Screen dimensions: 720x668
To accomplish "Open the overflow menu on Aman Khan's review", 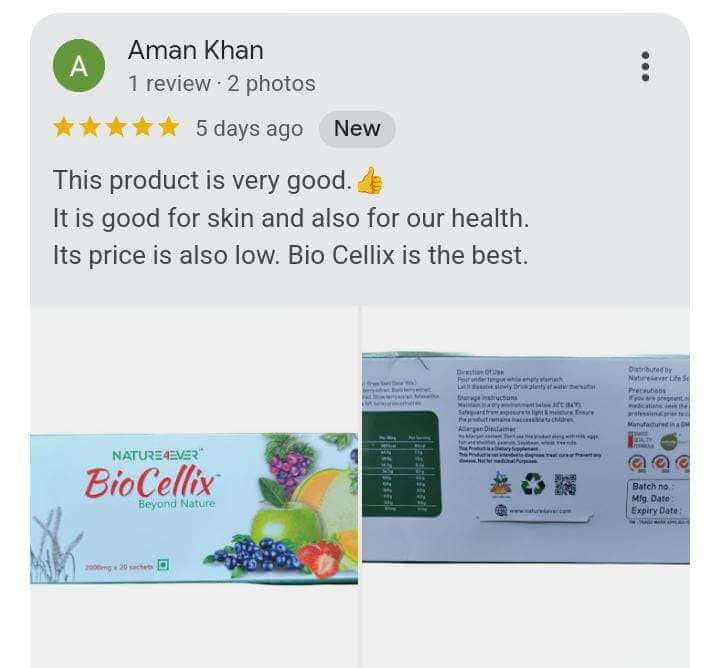I will point(646,67).
